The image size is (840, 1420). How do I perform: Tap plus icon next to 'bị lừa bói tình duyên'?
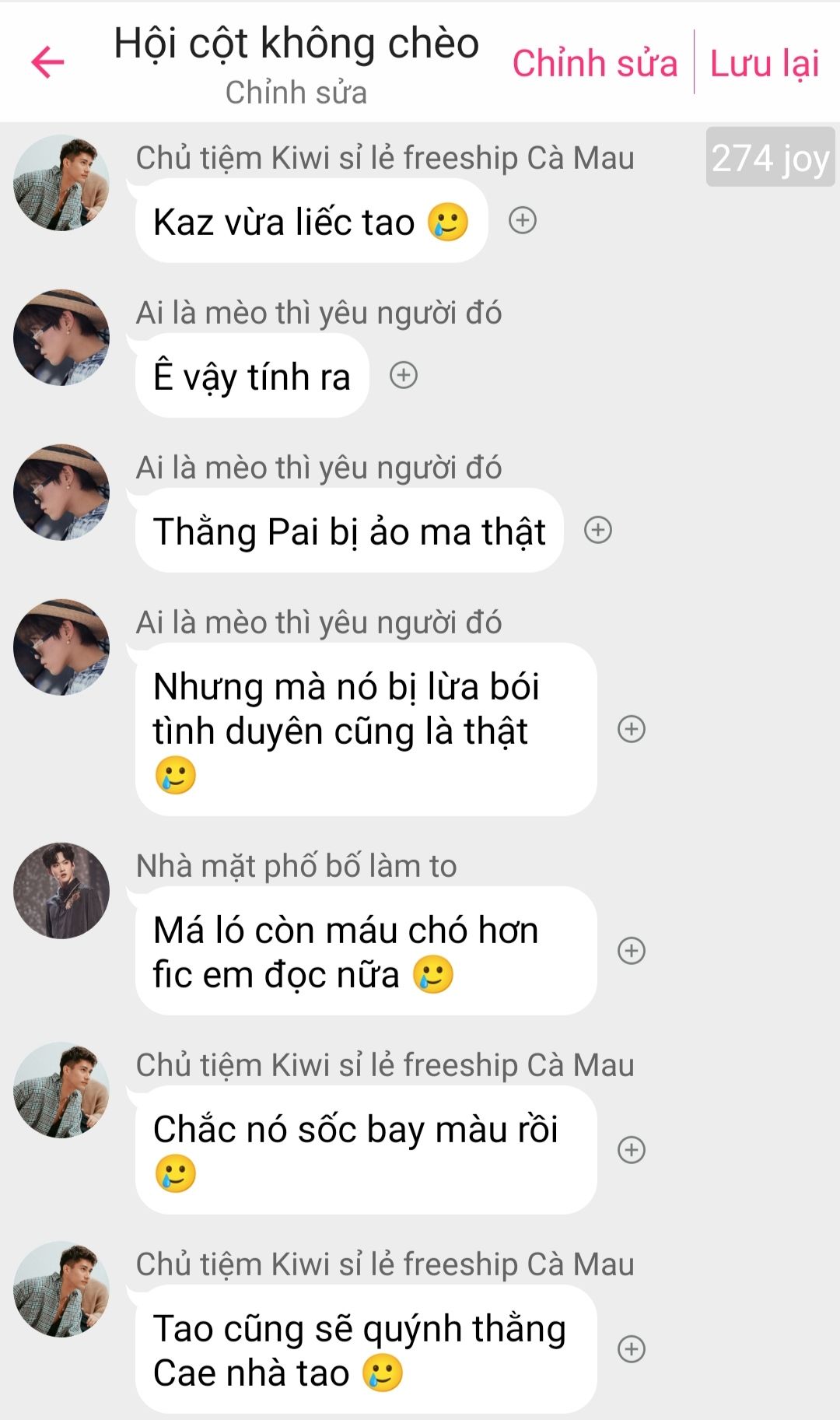(632, 729)
